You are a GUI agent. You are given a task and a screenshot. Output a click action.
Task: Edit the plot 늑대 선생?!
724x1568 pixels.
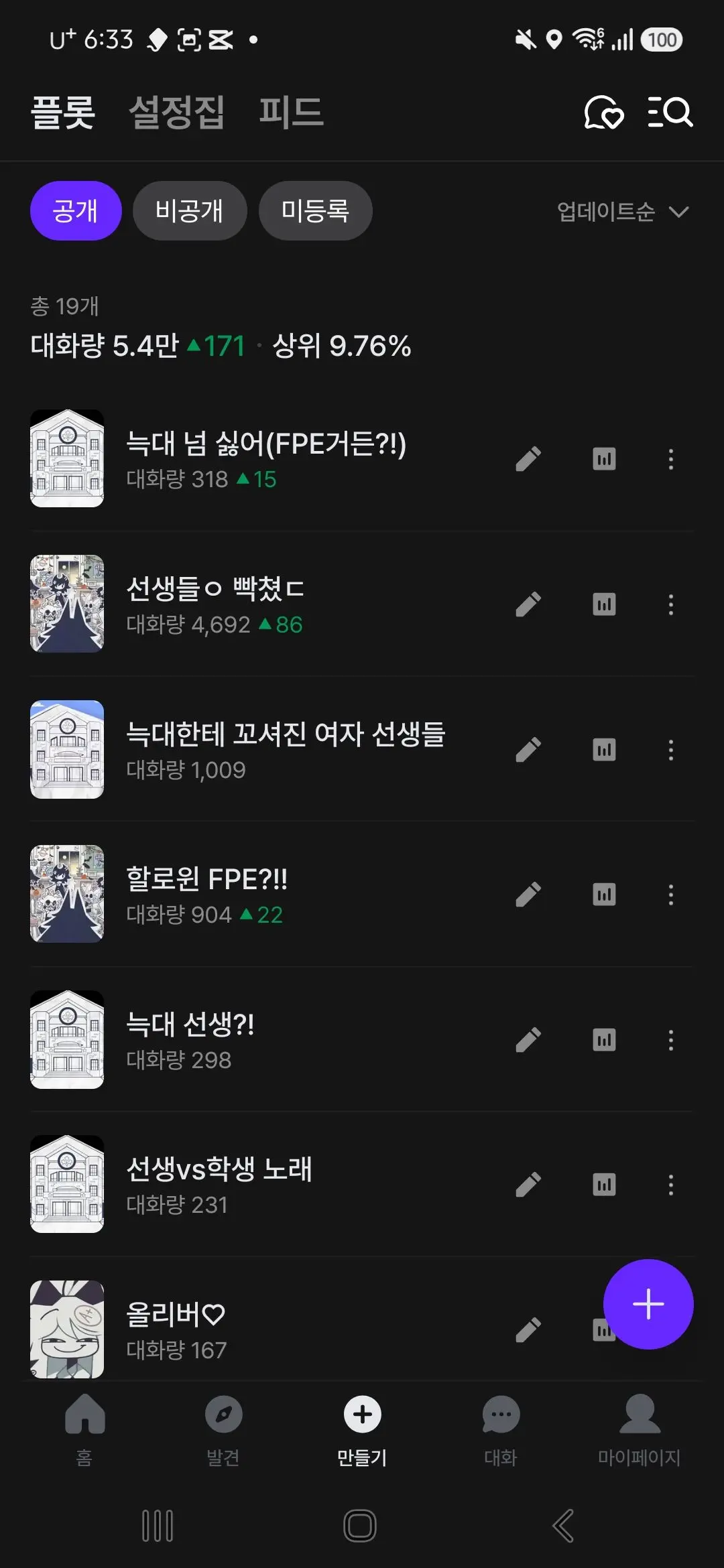coord(528,1040)
